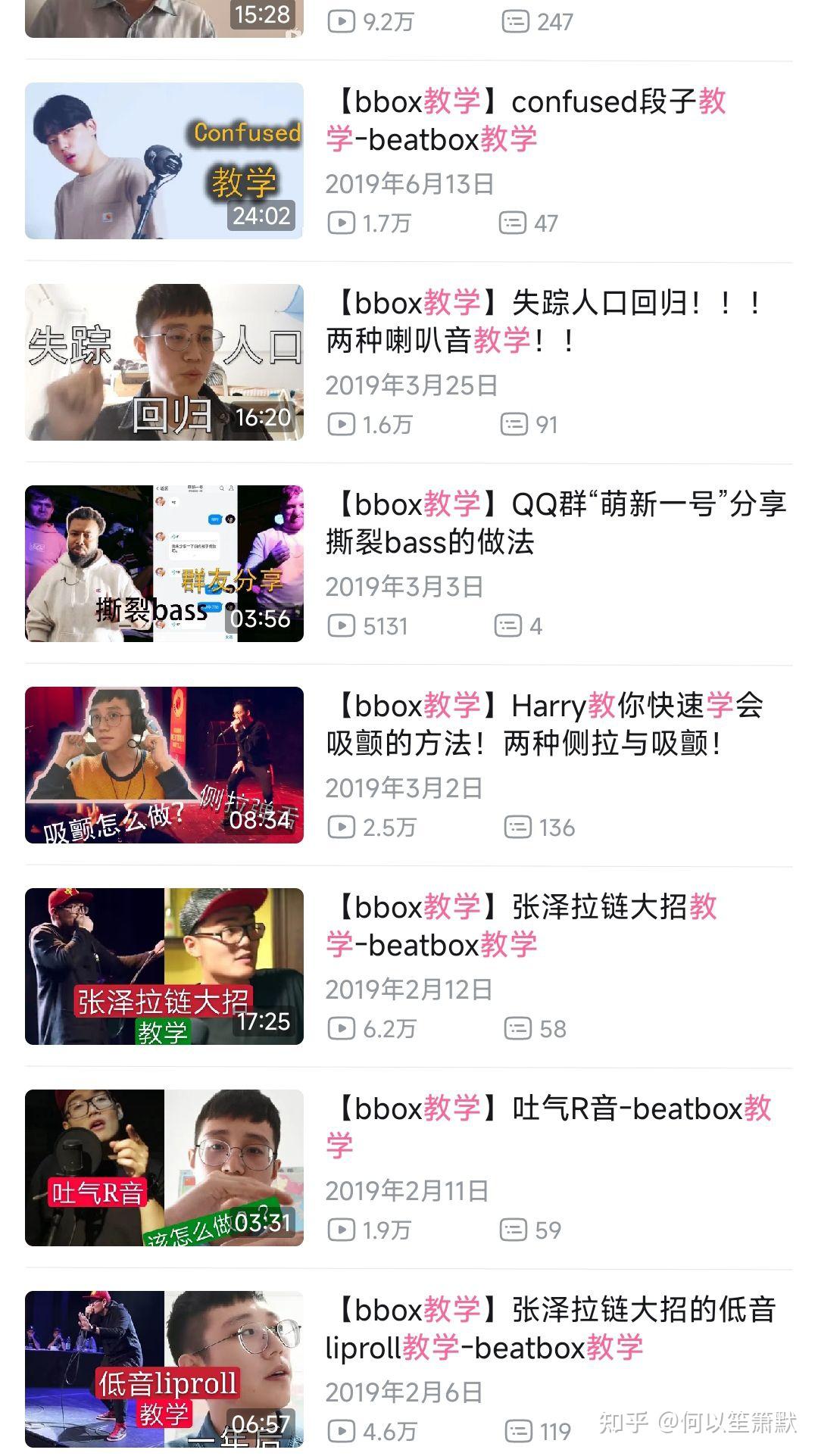The image size is (818, 1456).
Task: Open the 失踪人口回归 两种喇叭音教学 video
Action: tap(409, 362)
